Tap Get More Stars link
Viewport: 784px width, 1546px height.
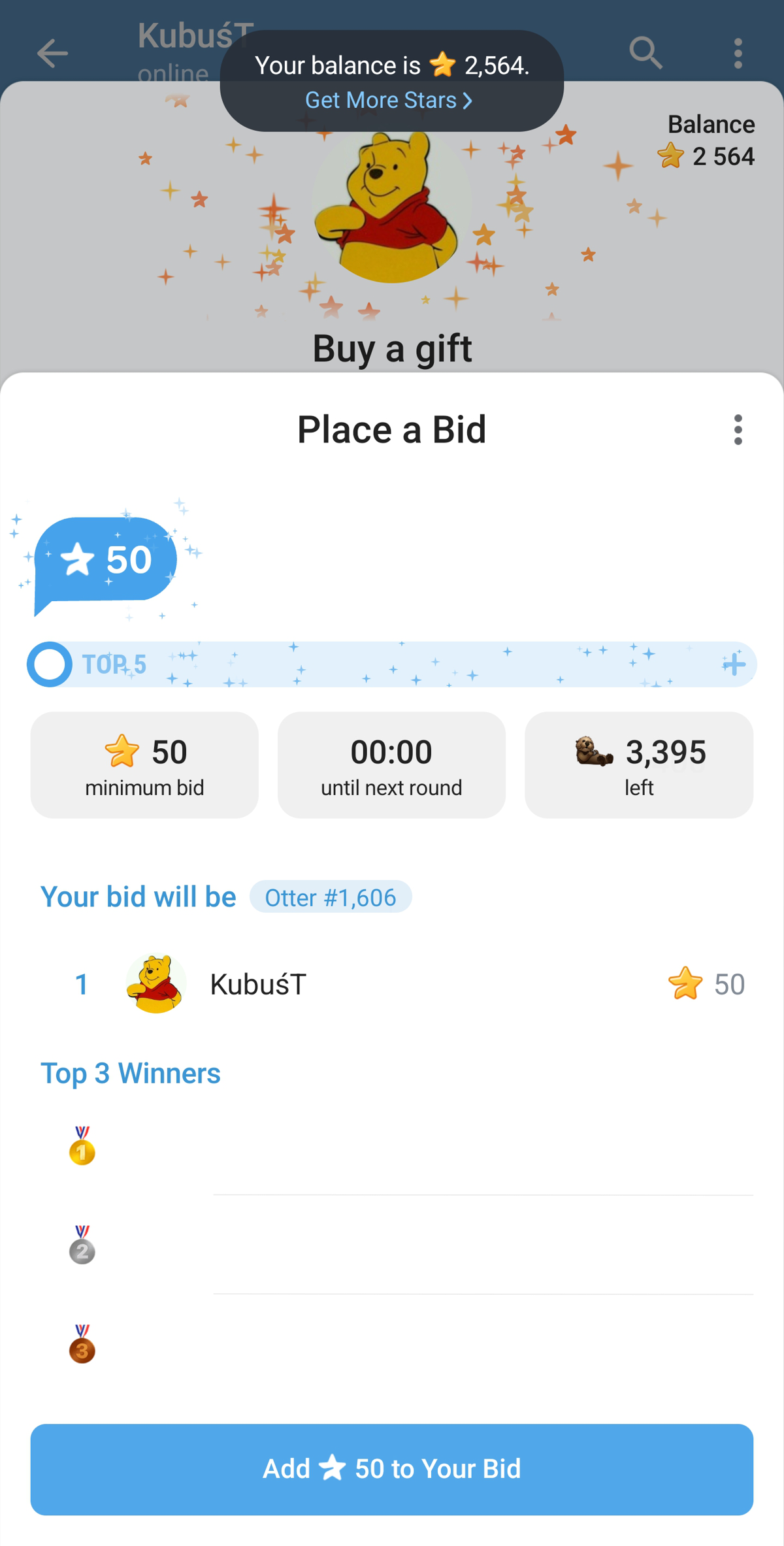[388, 101]
